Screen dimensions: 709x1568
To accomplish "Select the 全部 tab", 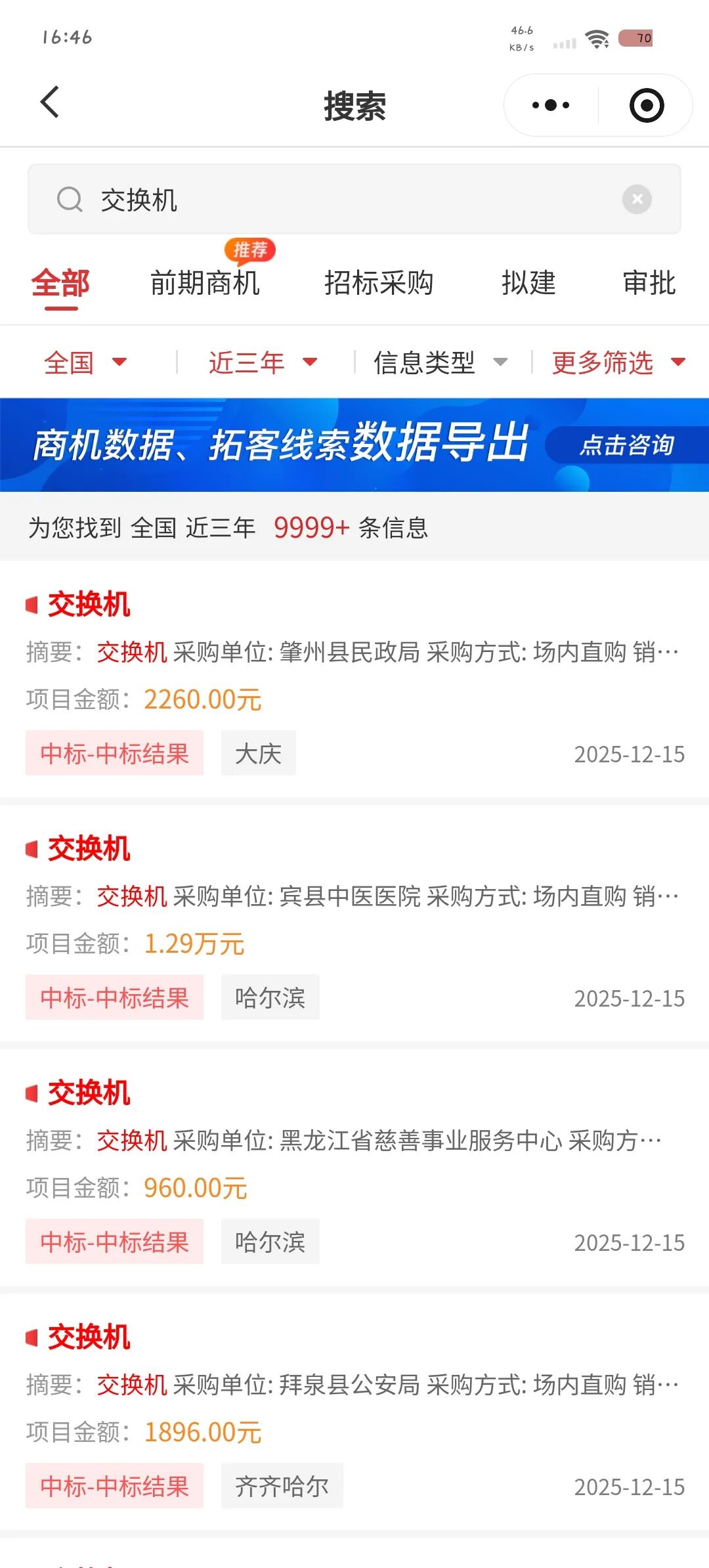I will click(60, 284).
